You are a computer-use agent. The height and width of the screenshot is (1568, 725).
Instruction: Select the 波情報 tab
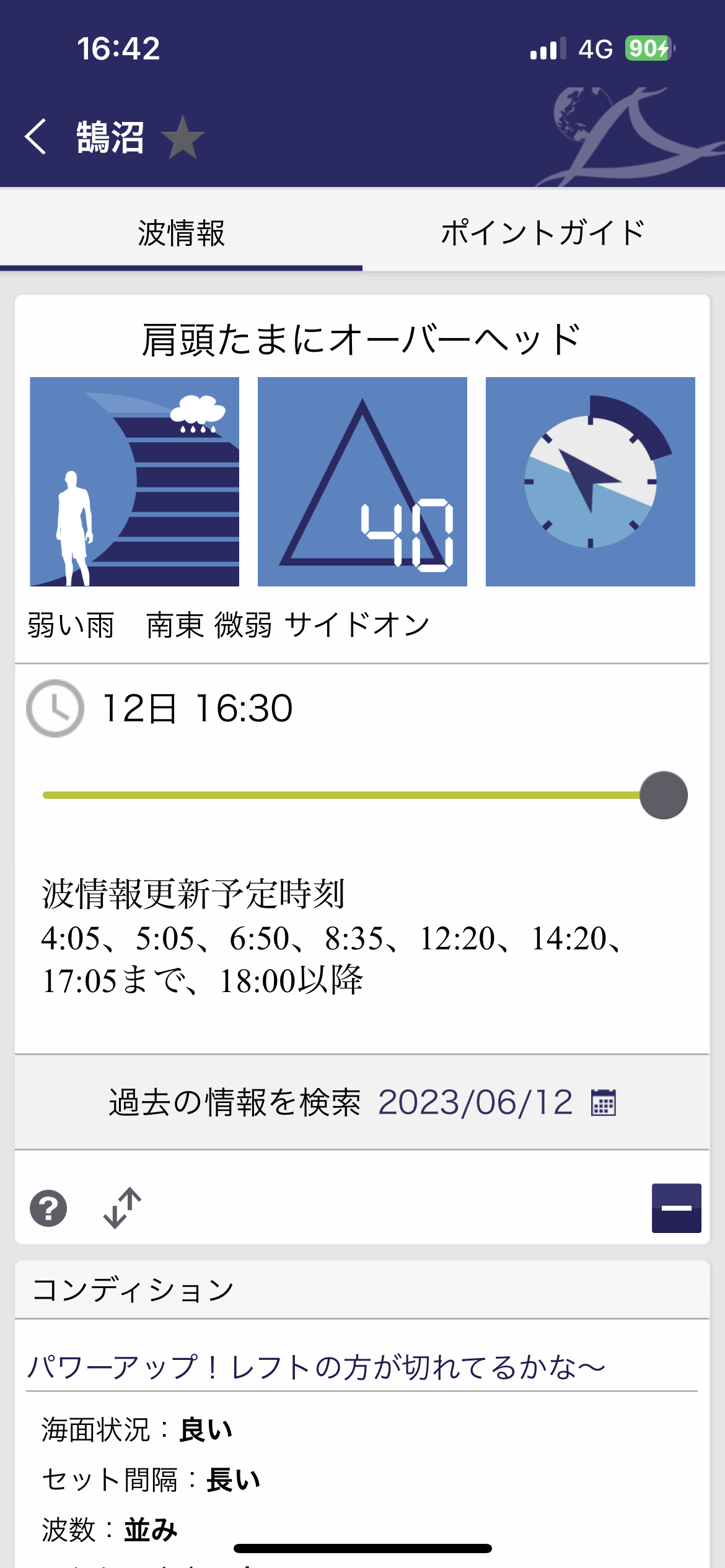pos(181,233)
